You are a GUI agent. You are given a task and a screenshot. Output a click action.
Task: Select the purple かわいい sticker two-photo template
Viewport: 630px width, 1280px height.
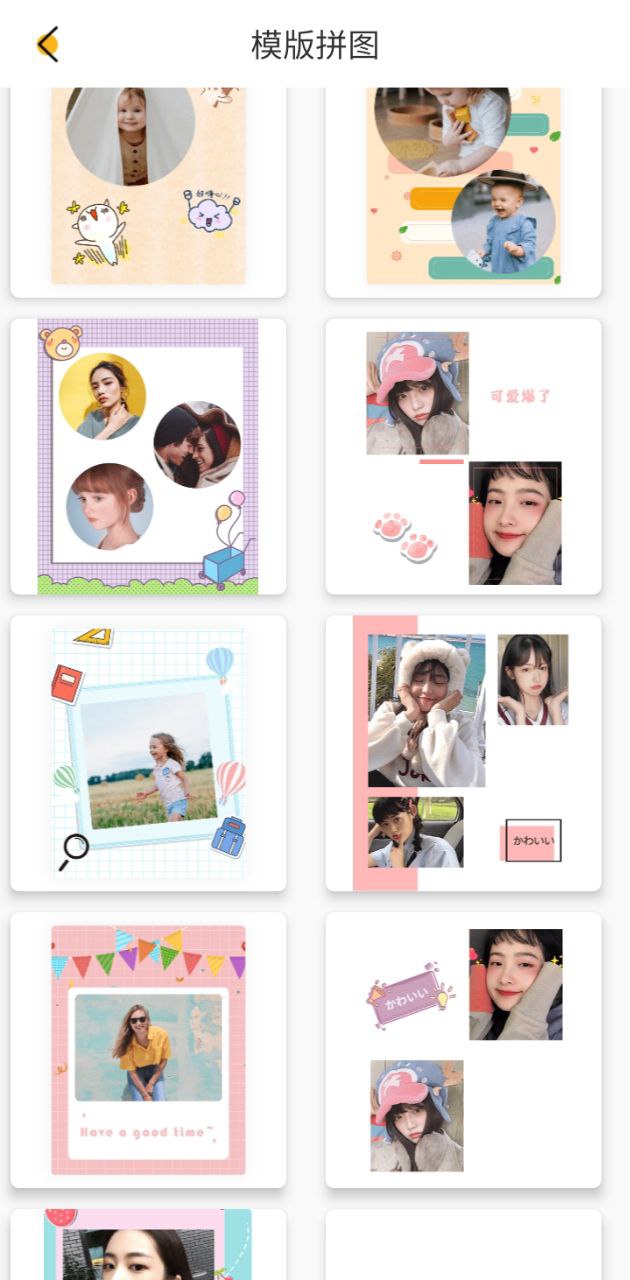click(x=463, y=1048)
